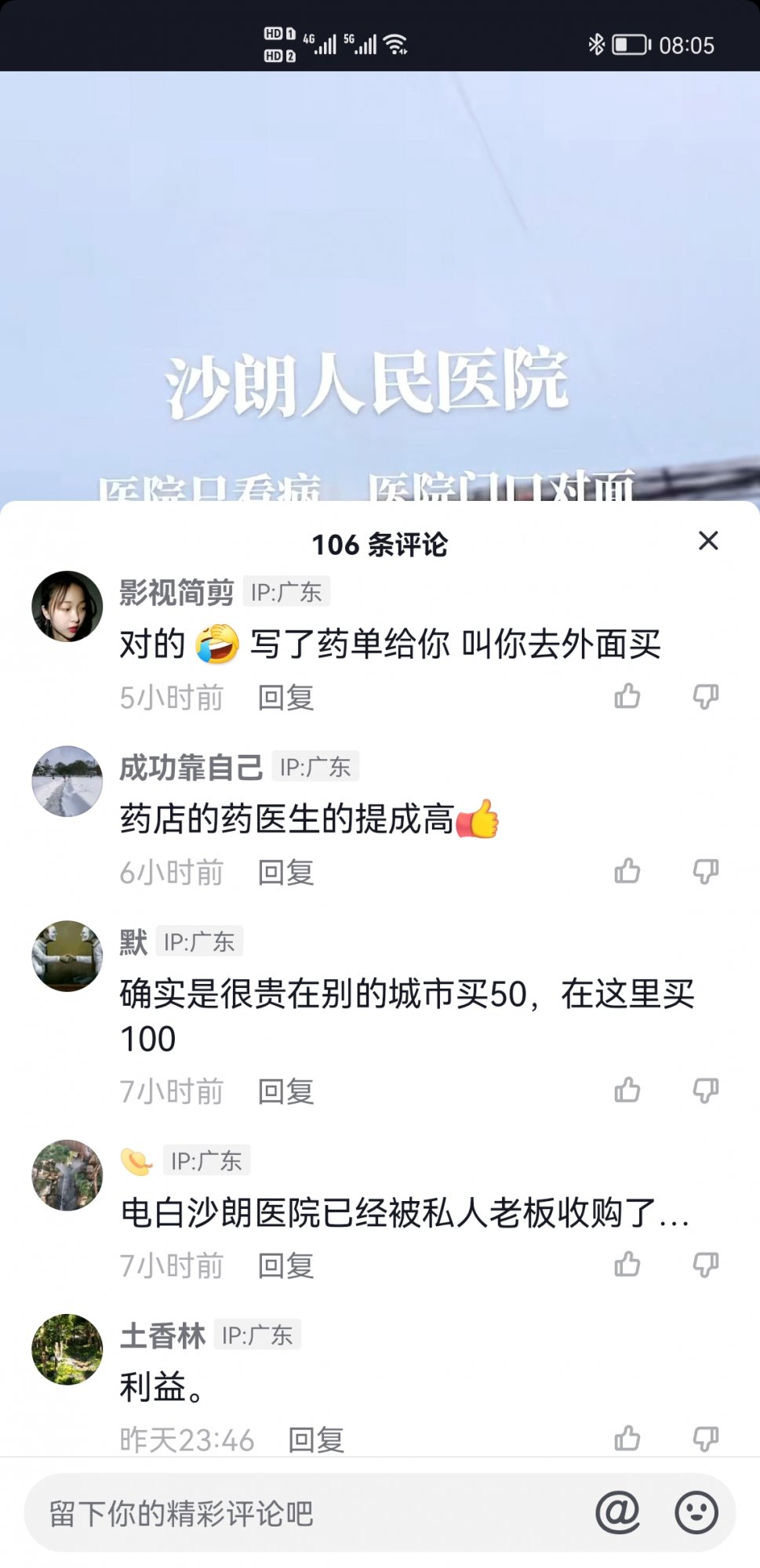Viewport: 760px width, 1568px height.
Task: Close the comments panel
Action: 707,541
